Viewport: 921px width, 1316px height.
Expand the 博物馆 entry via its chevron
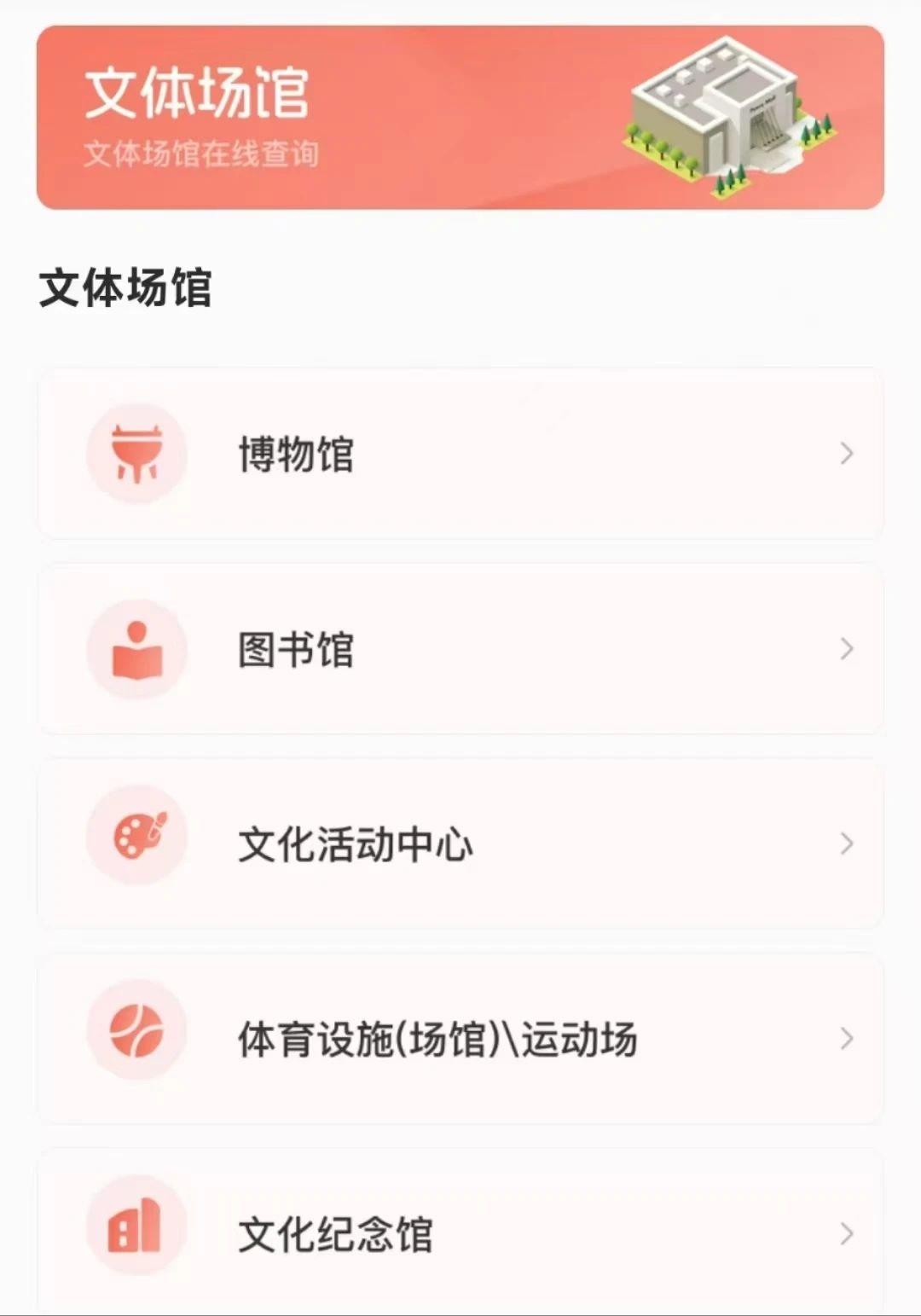click(845, 454)
